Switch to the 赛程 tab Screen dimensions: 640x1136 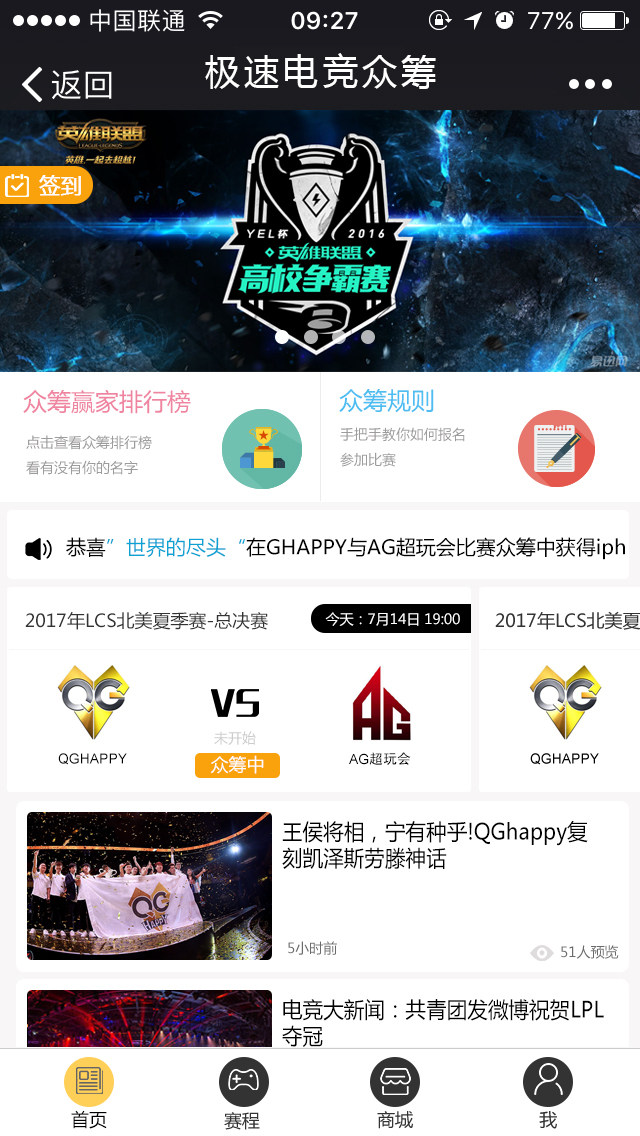(x=243, y=1093)
